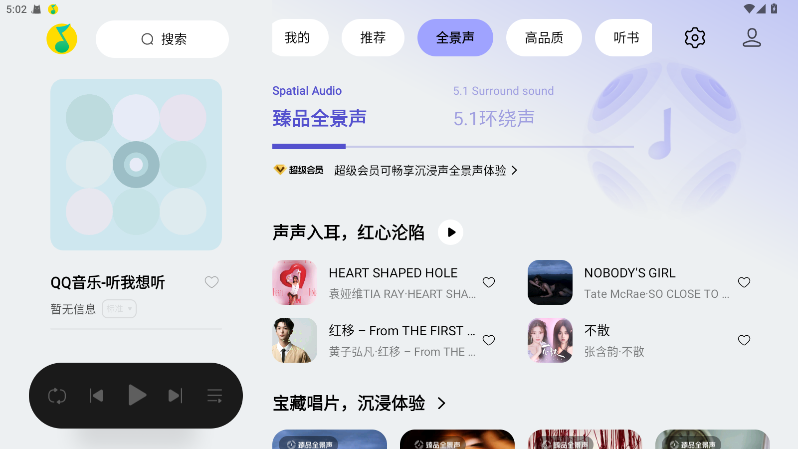This screenshot has width=798, height=449.
Task: Switch to the 听书 tab
Action: [x=625, y=38]
